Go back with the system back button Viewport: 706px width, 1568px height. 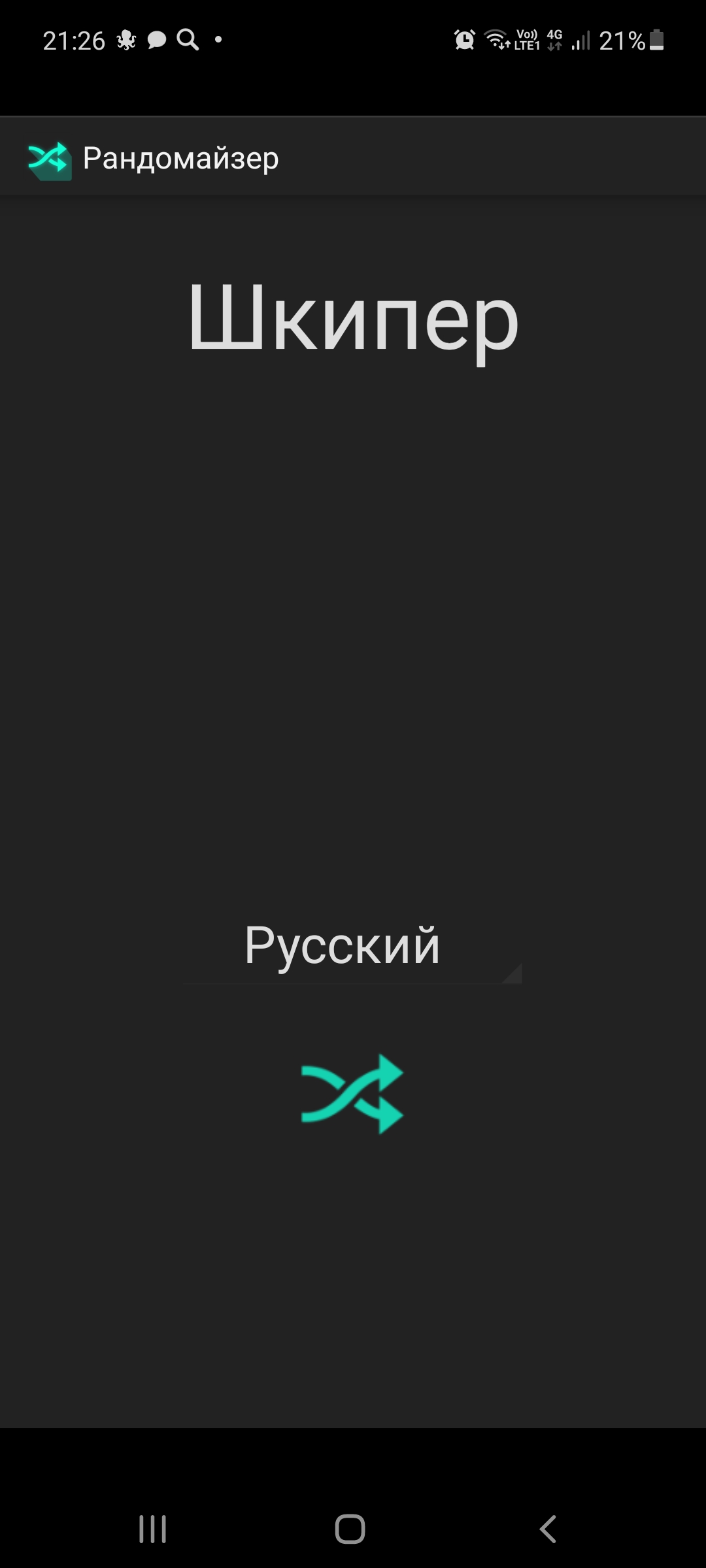(x=548, y=1529)
